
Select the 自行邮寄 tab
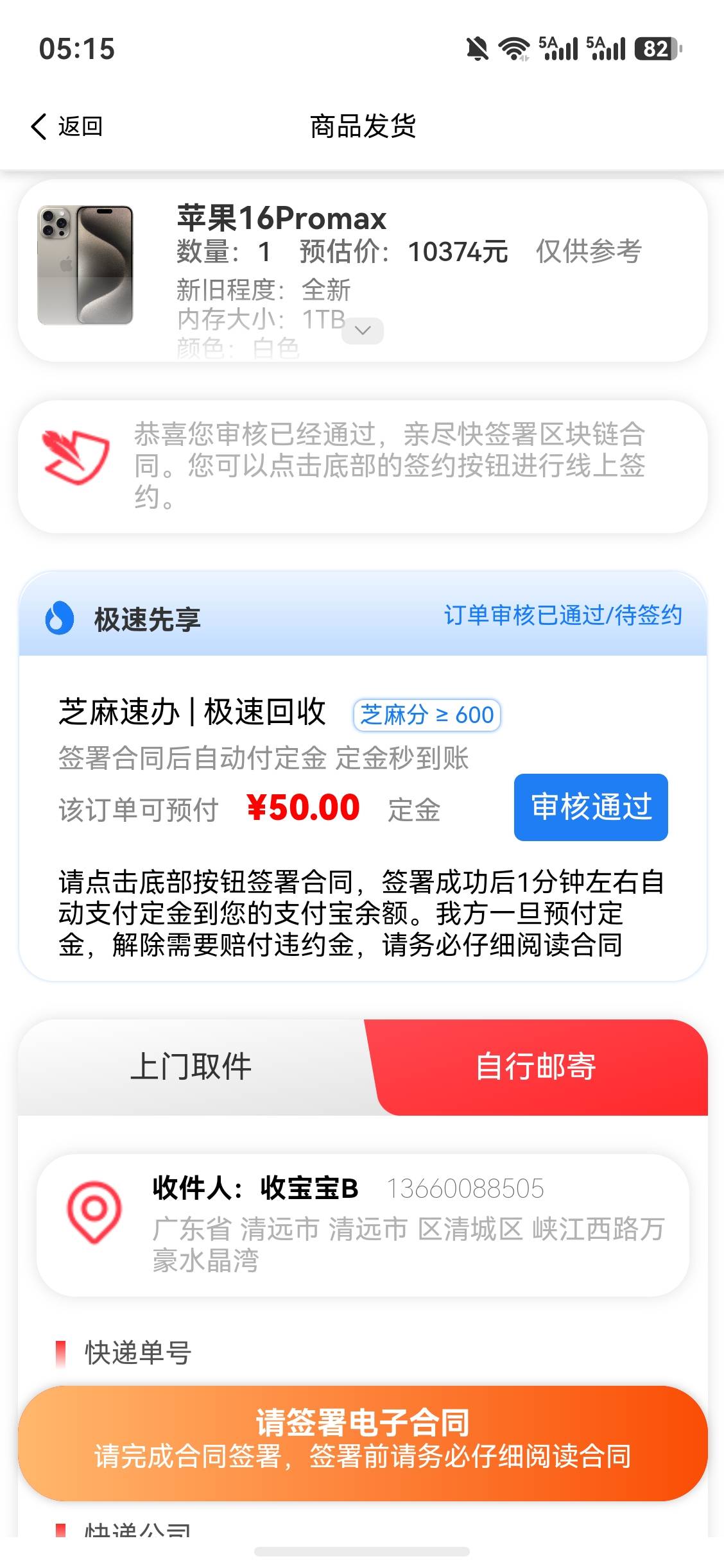(x=537, y=1067)
